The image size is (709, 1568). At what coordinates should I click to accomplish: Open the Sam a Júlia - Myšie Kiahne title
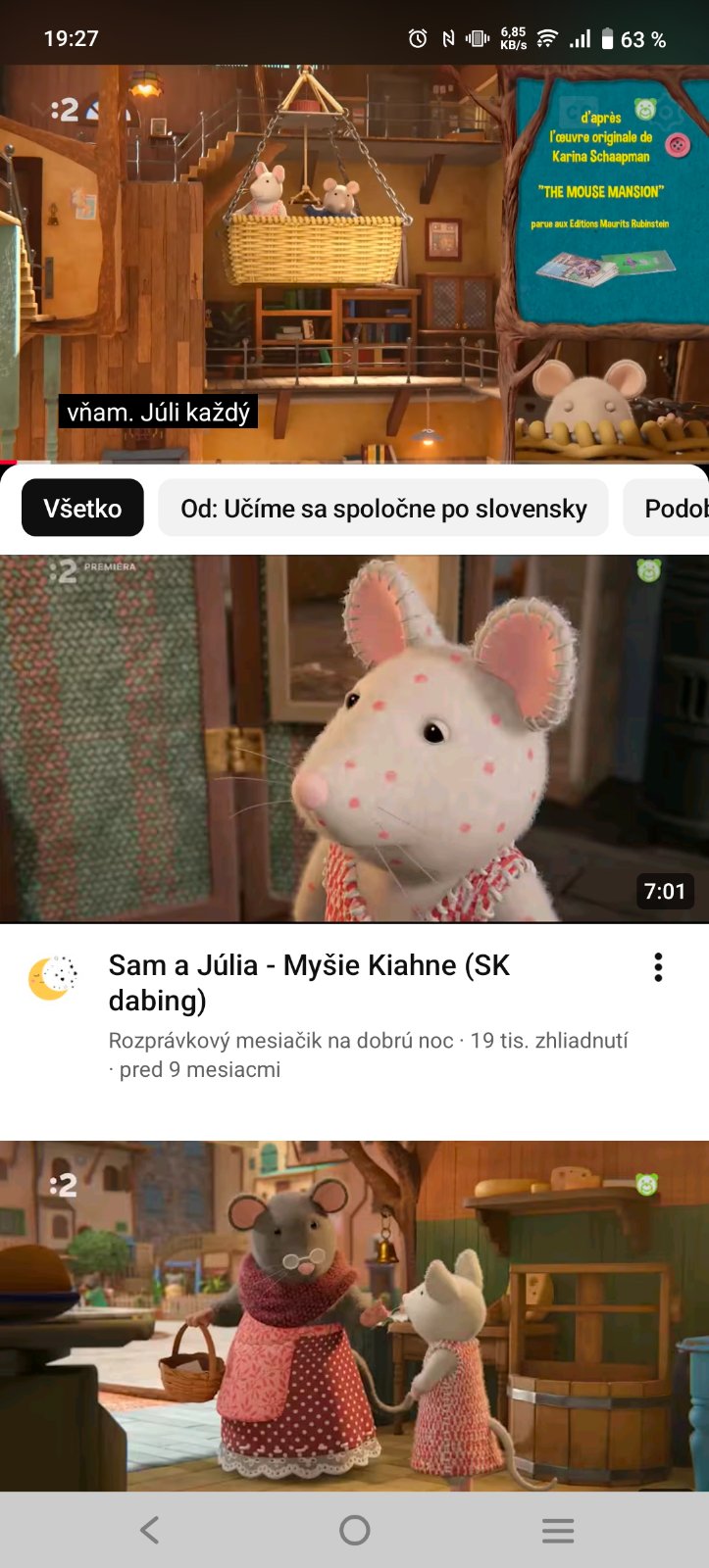click(309, 982)
